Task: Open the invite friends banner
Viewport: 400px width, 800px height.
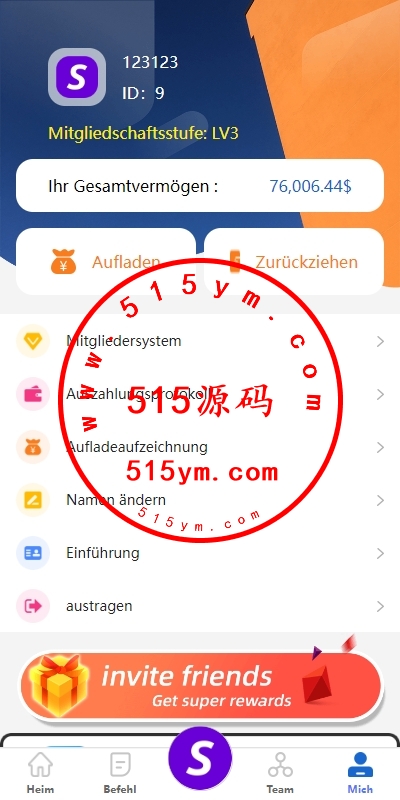Action: (x=201, y=686)
